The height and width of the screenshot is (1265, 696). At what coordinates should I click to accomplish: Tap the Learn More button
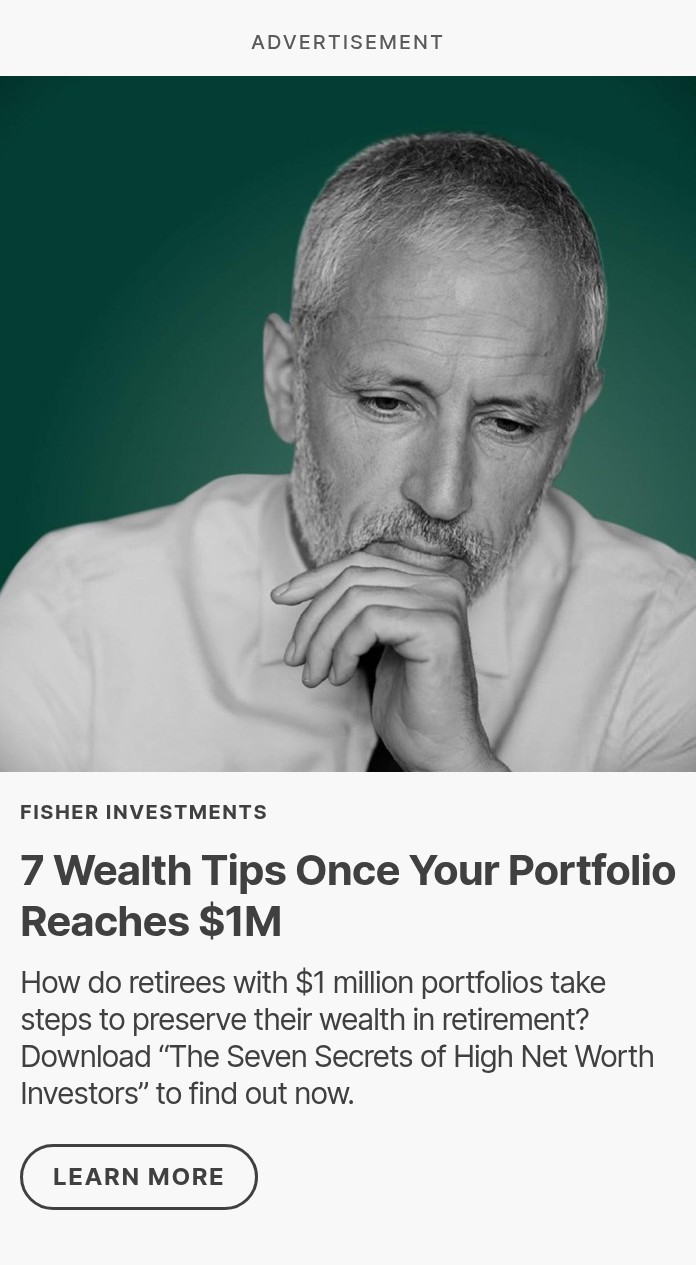[x=139, y=1177]
